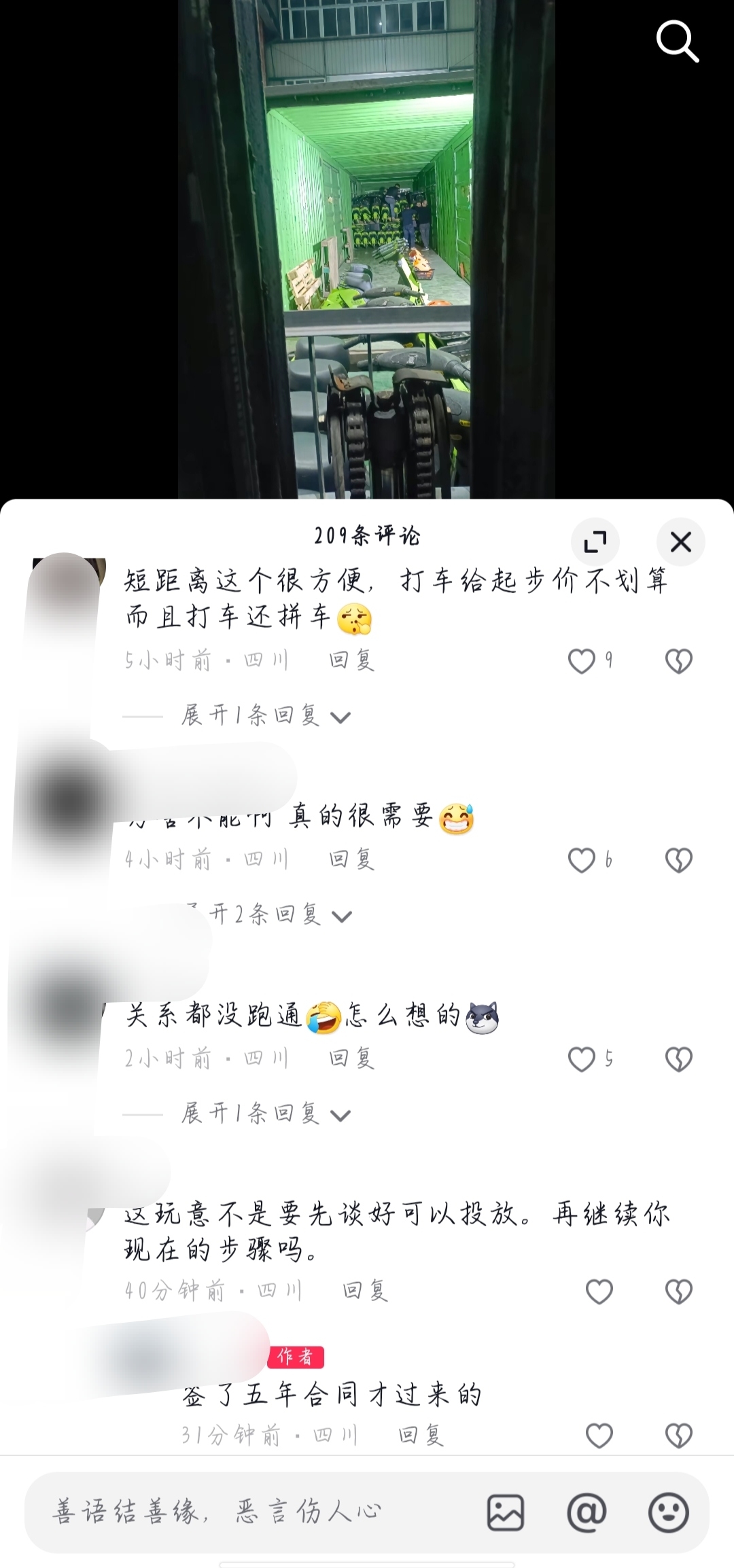Expand the comments panel to full screen
The width and height of the screenshot is (734, 1568).
pyautogui.click(x=595, y=542)
